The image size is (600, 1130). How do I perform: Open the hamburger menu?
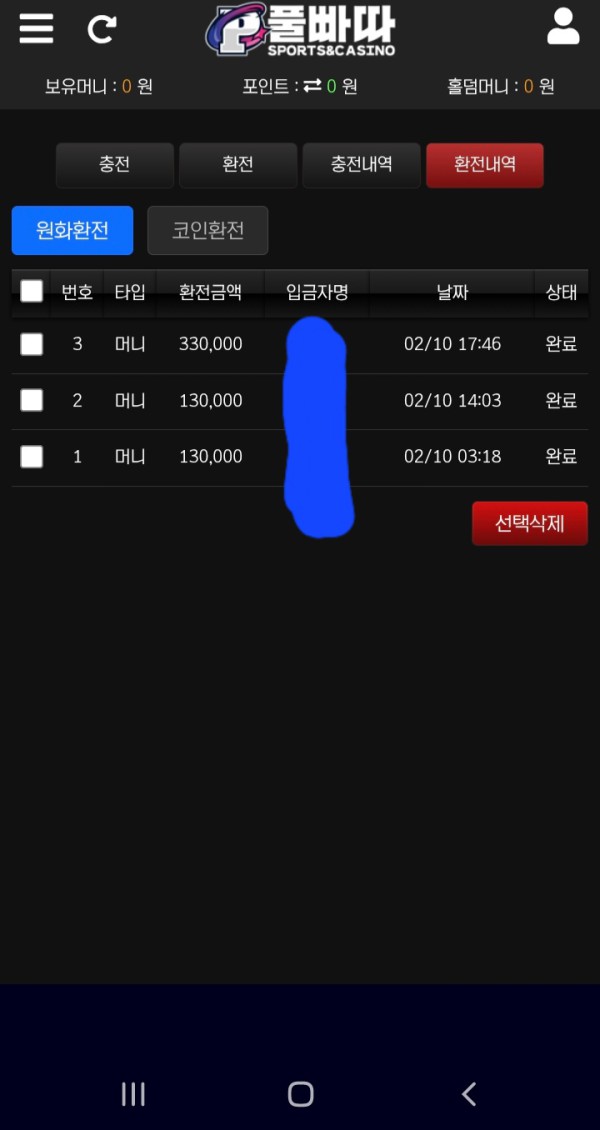(36, 28)
